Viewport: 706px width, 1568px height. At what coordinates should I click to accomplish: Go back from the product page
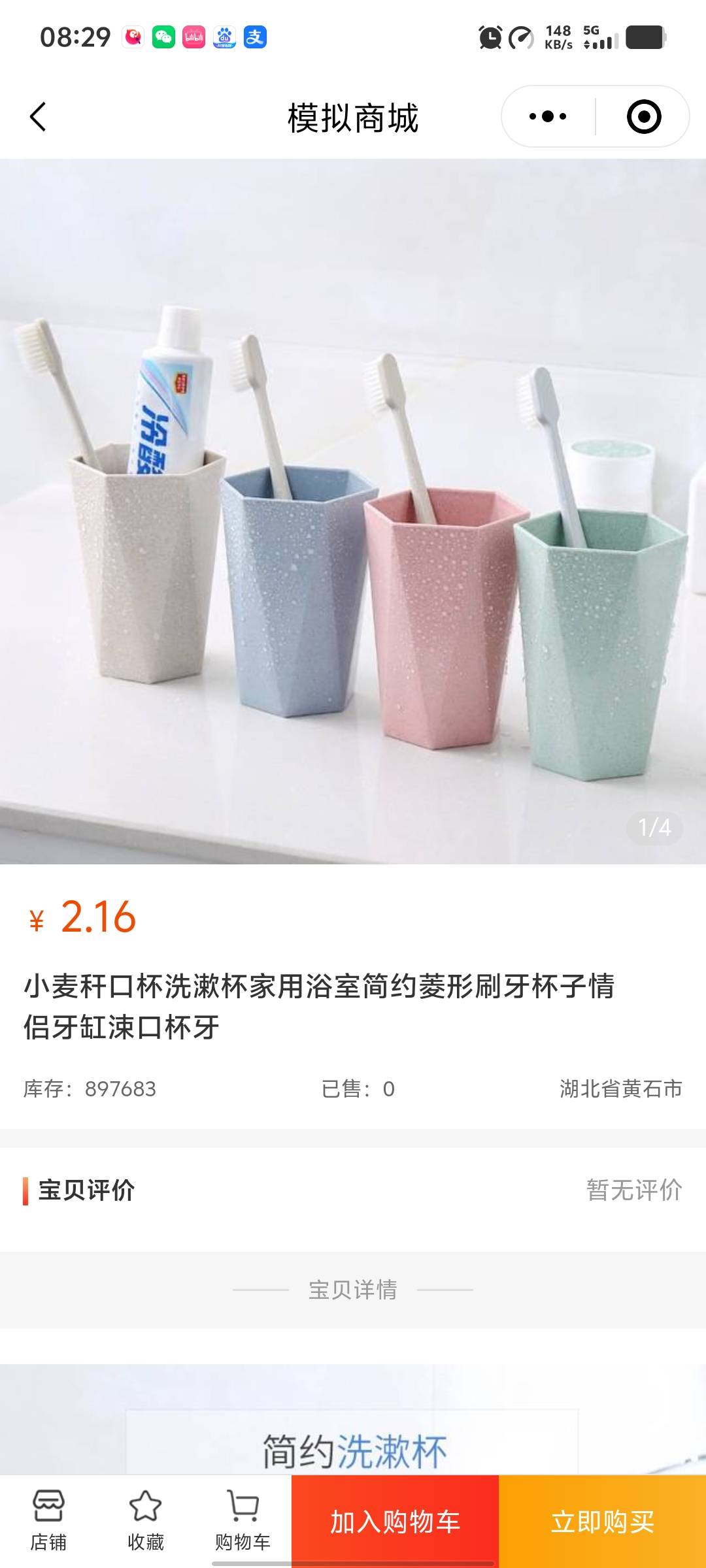pos(38,117)
